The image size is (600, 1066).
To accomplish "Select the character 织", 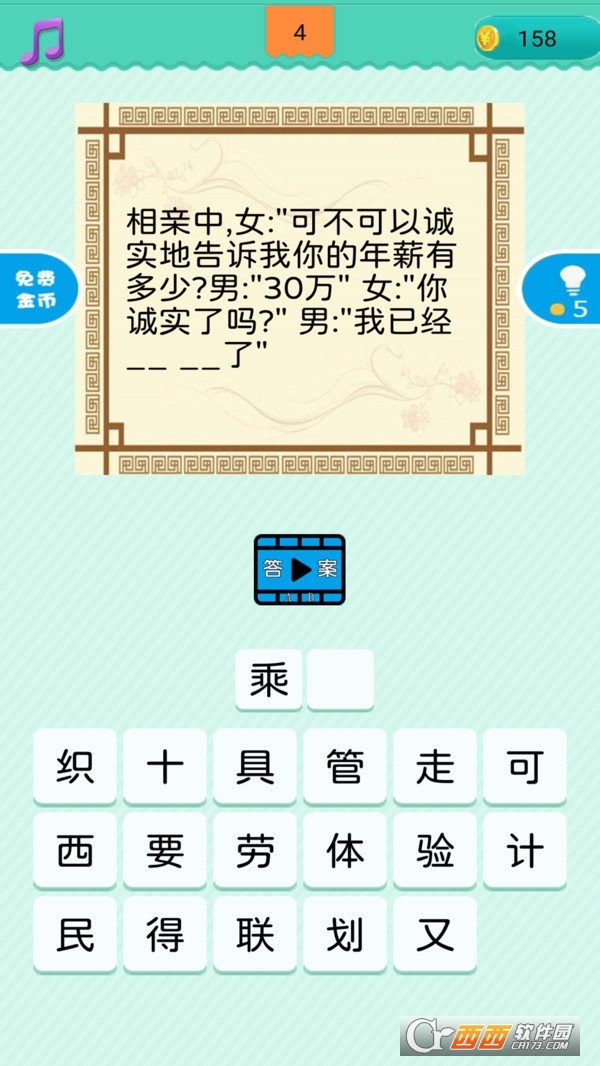I will pyautogui.click(x=75, y=767).
